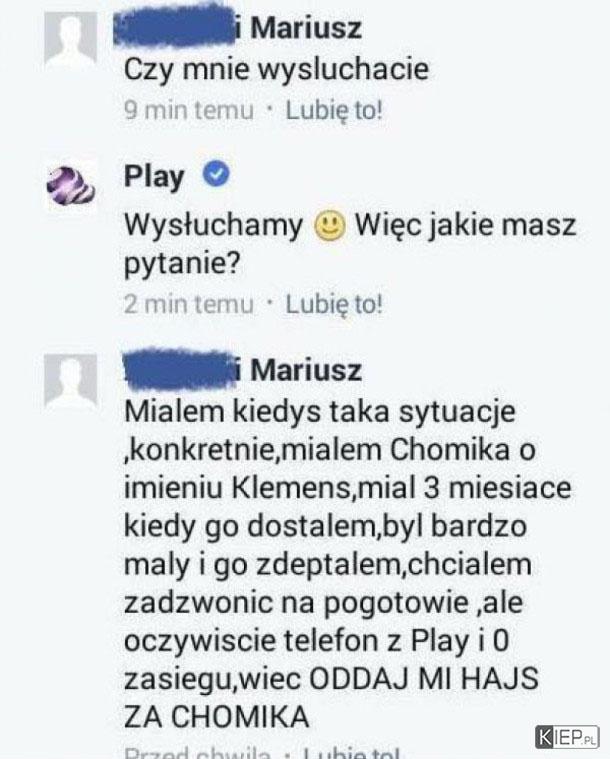Open the Play page name
Image resolution: width=610 pixels, height=759 pixels.
click(x=153, y=177)
